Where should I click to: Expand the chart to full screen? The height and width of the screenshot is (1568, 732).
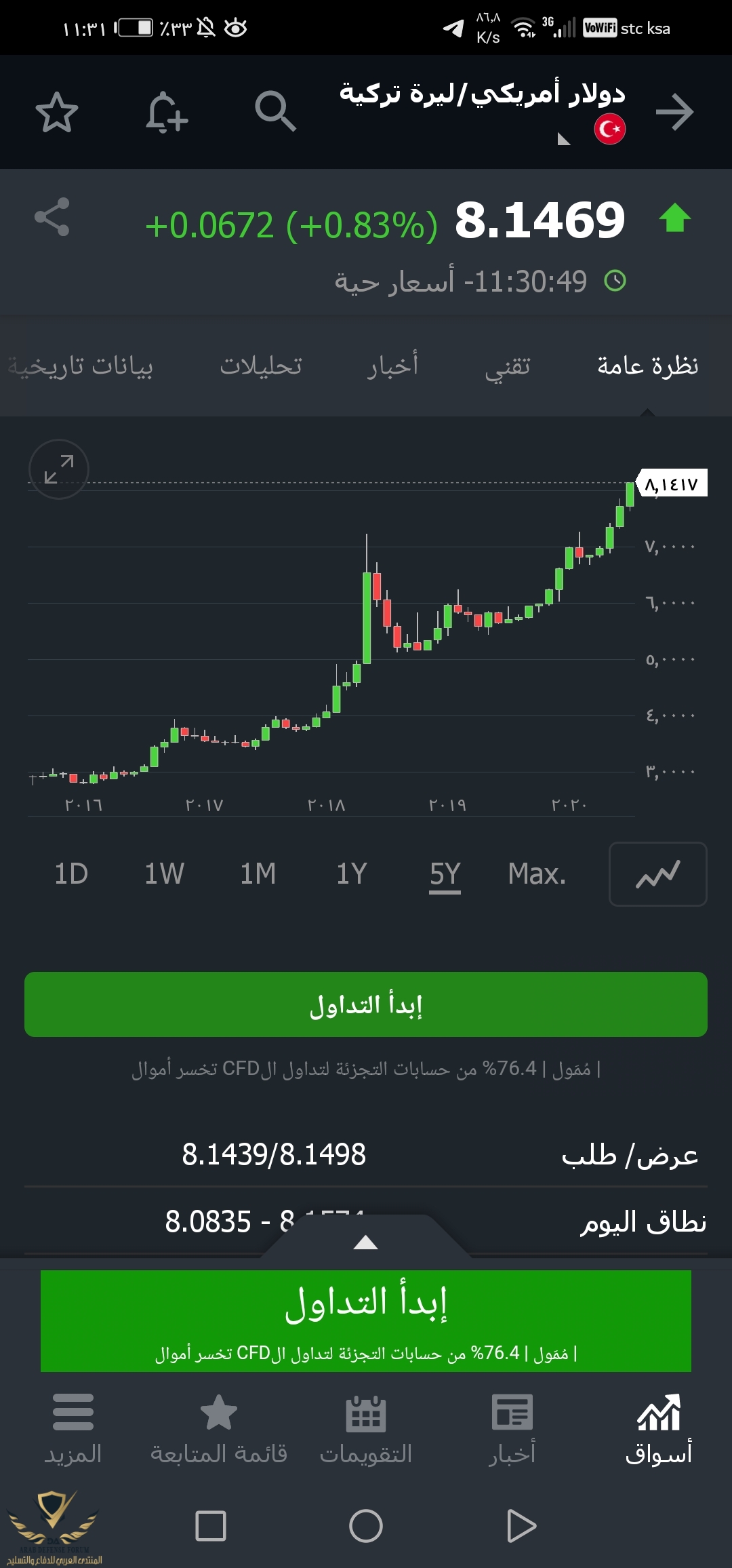(59, 469)
